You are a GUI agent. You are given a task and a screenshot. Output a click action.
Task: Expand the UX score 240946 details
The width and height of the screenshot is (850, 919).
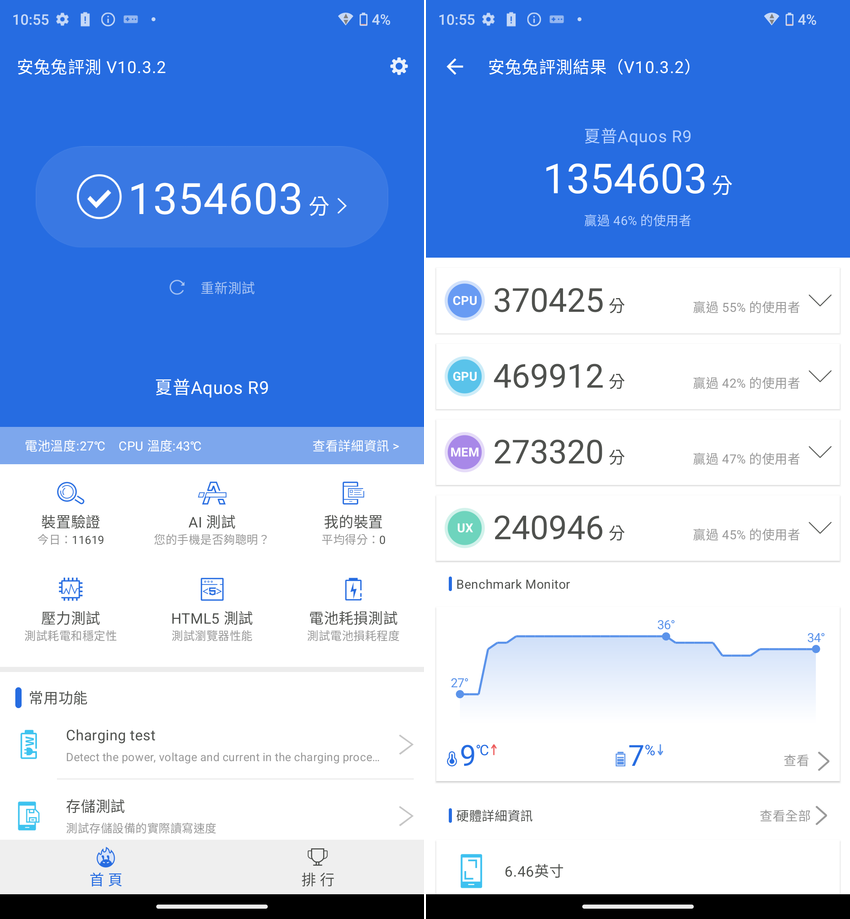coord(820,528)
